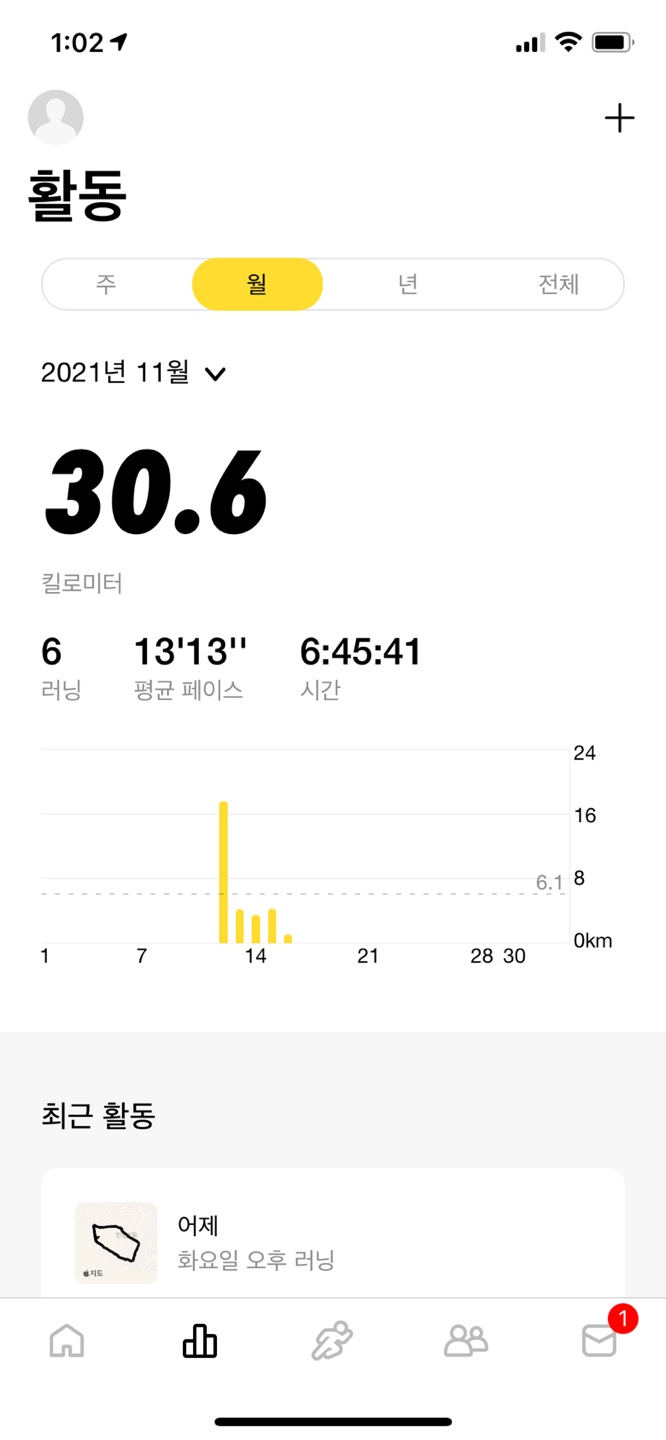Switch to the 년 (year) view
The image size is (666, 1440).
point(407,284)
